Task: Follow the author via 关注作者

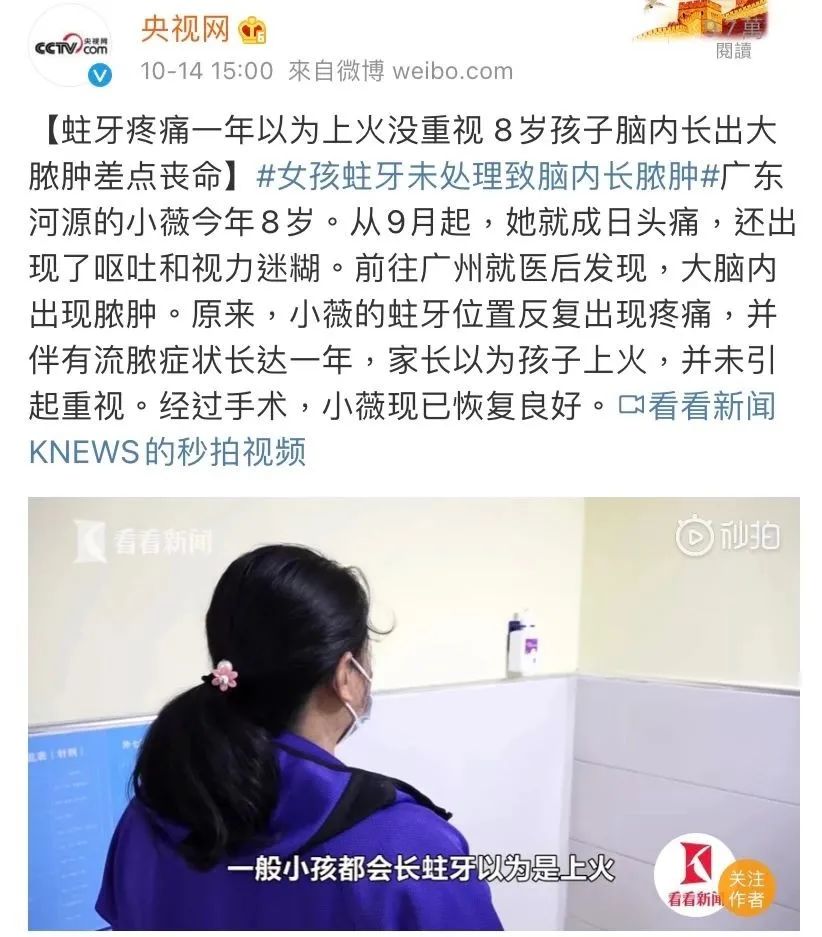Action: [746, 888]
